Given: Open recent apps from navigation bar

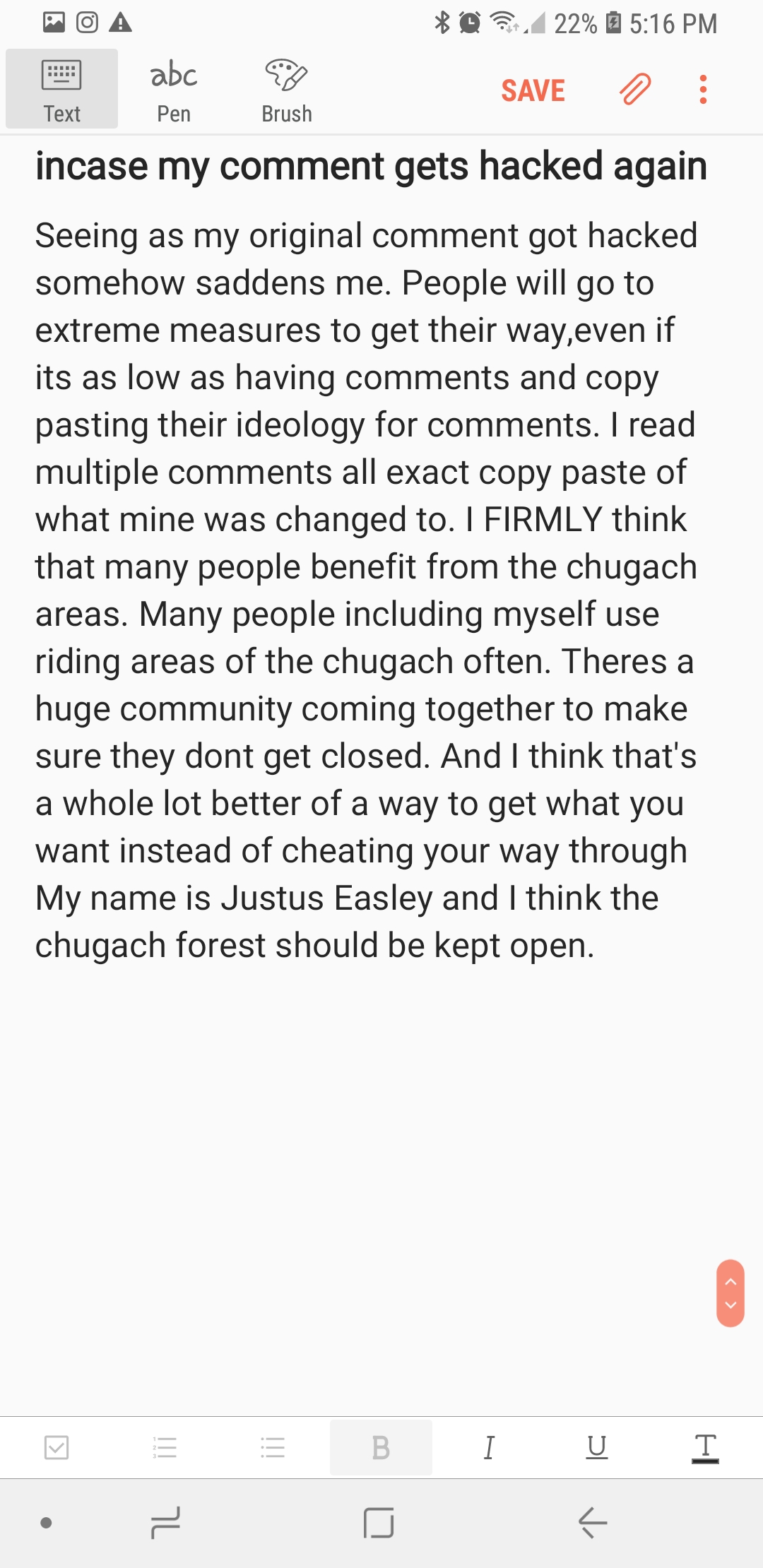Looking at the screenshot, I should coord(166,1522).
